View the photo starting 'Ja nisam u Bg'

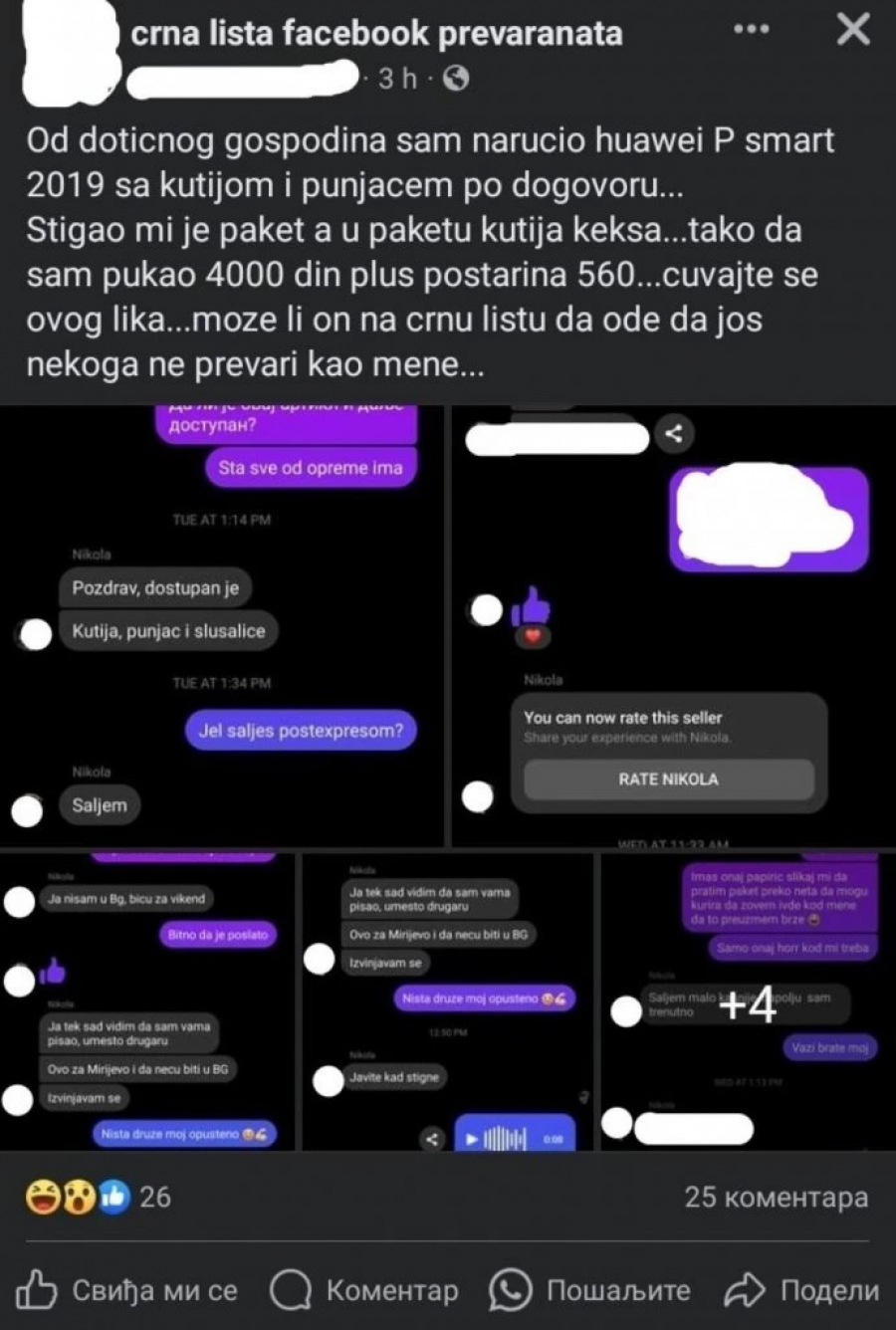click(149, 1000)
